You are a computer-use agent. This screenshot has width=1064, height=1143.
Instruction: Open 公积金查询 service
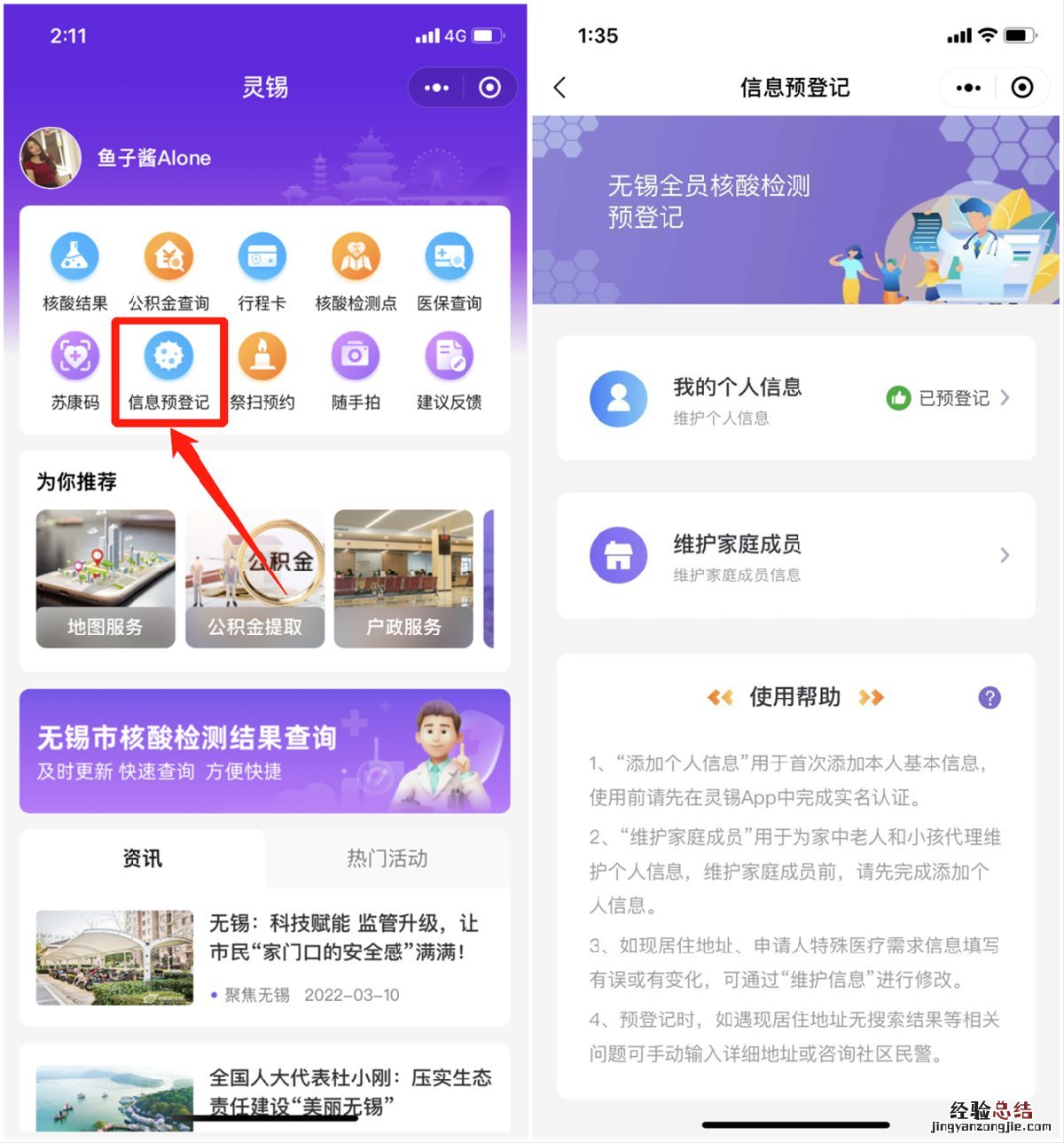[x=168, y=270]
